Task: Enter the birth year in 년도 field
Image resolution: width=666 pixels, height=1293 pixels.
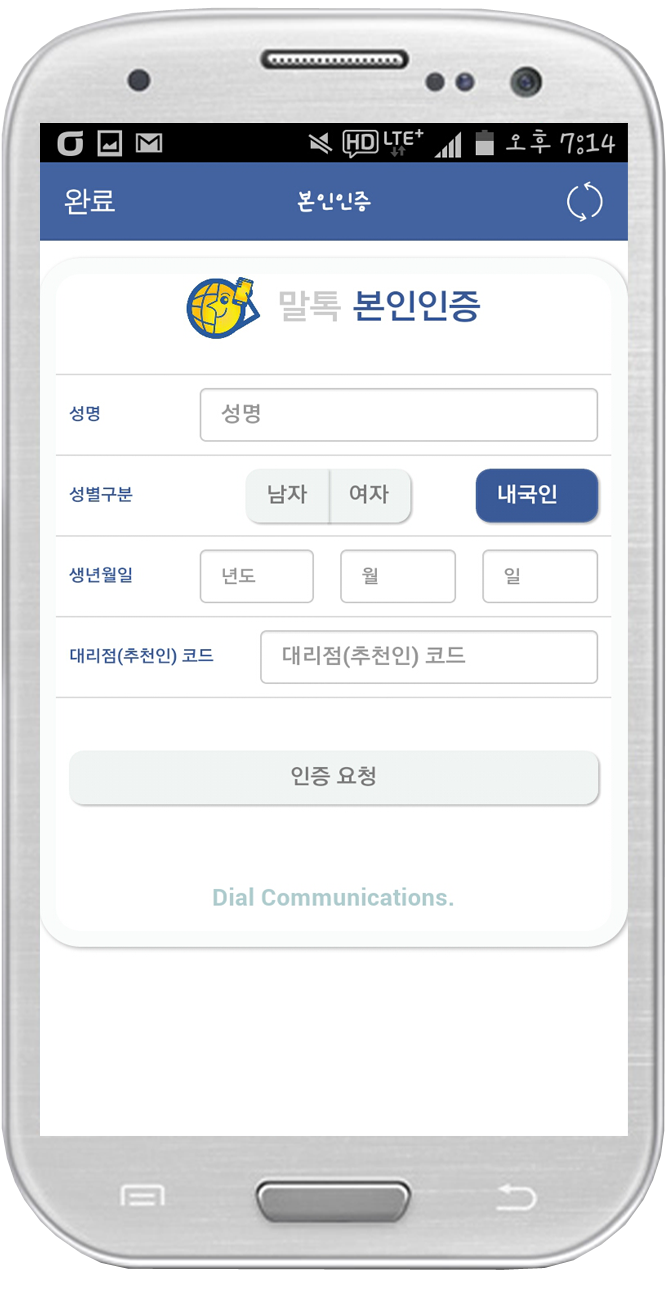Action: (257, 576)
